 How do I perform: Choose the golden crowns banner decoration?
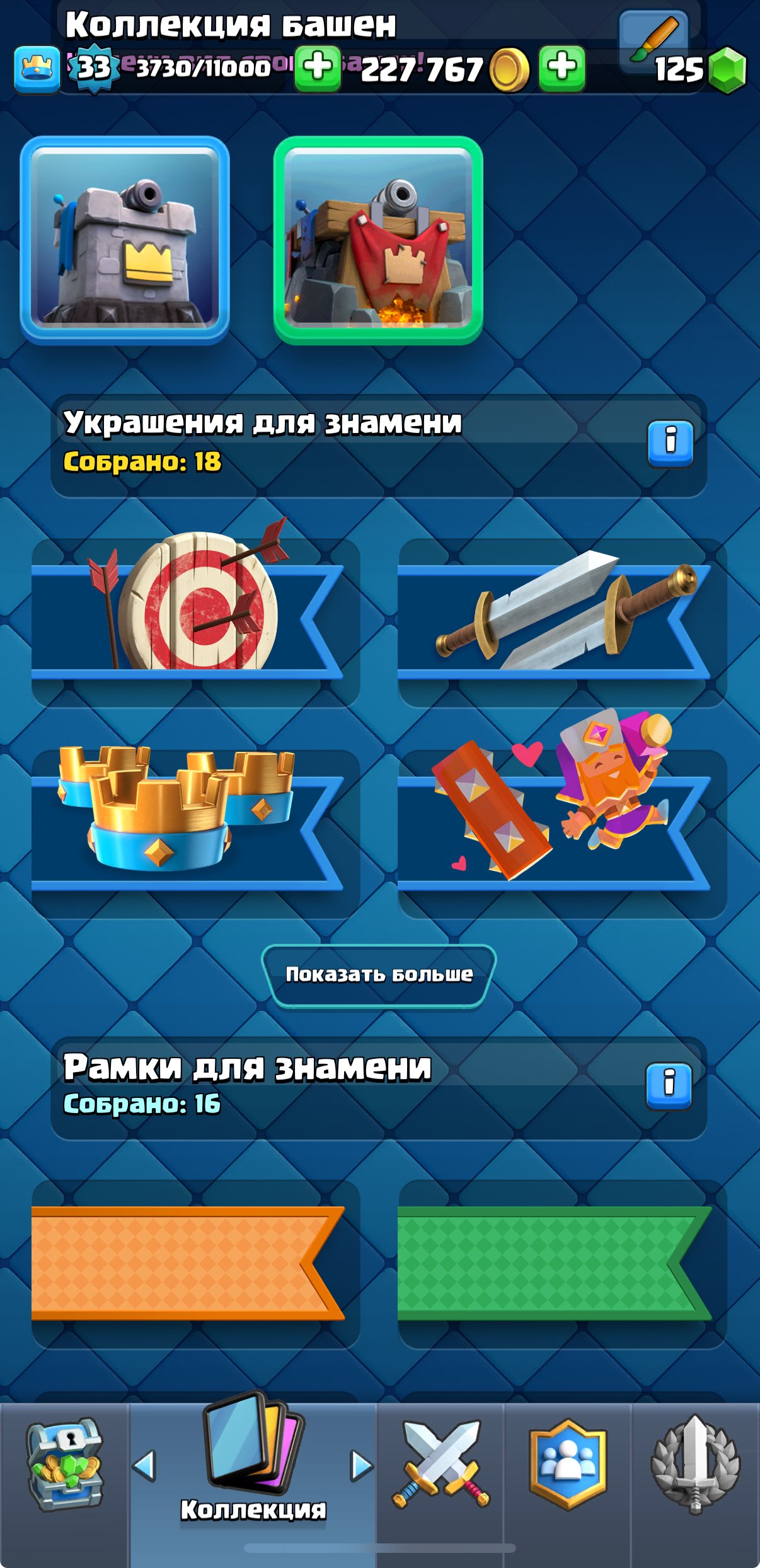195,833
